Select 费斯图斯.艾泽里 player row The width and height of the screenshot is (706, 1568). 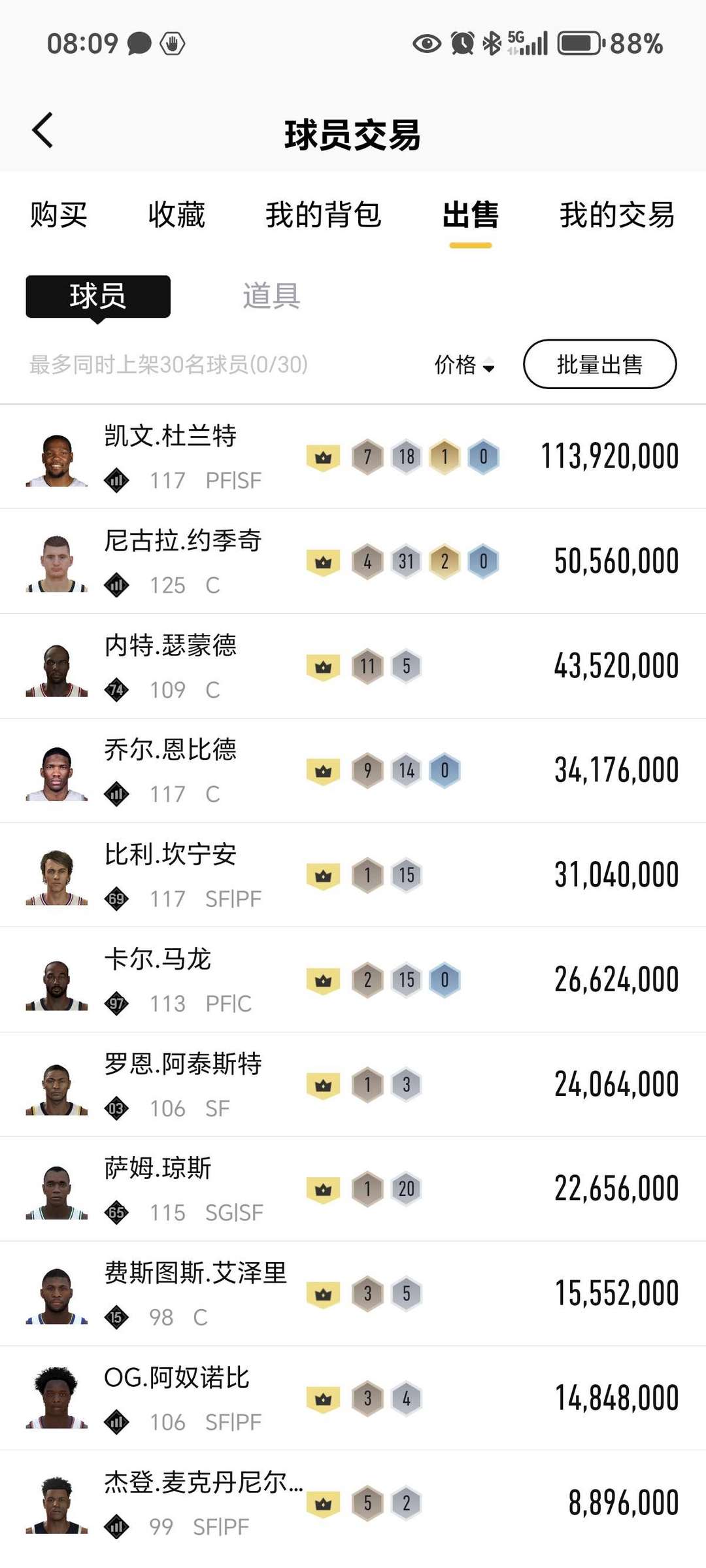coord(353,1293)
